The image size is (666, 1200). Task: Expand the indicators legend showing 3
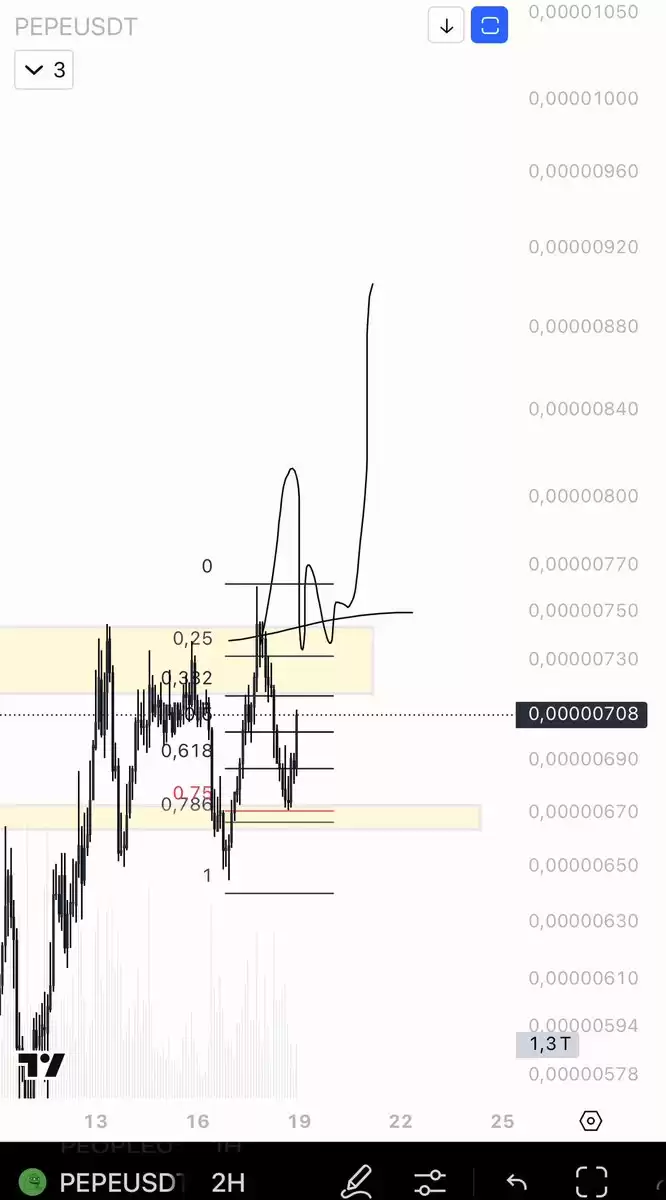pos(44,70)
